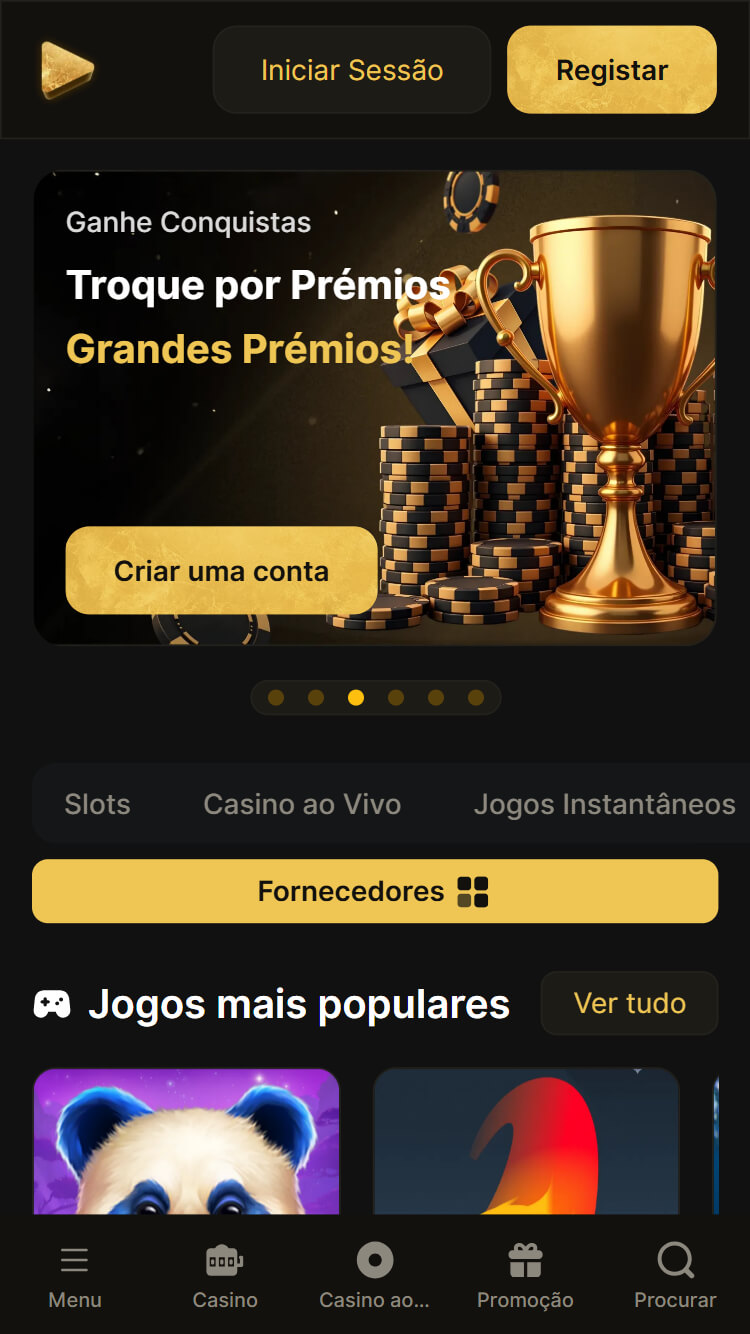The width and height of the screenshot is (750, 1334).
Task: Open the Promoção gift tab
Action: pos(525,1276)
